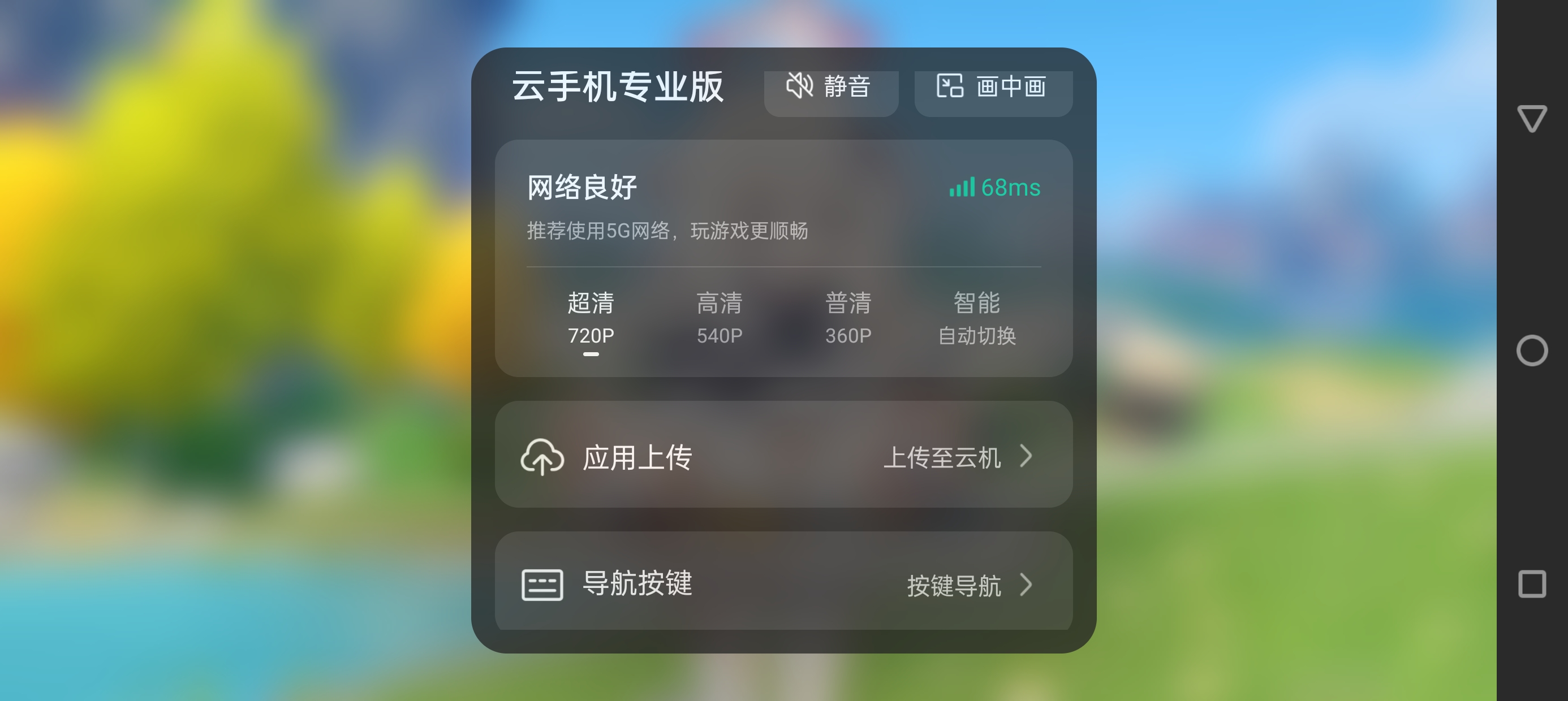This screenshot has height=701, width=1568.
Task: Open 应用上传 to upload apps
Action: coord(783,456)
